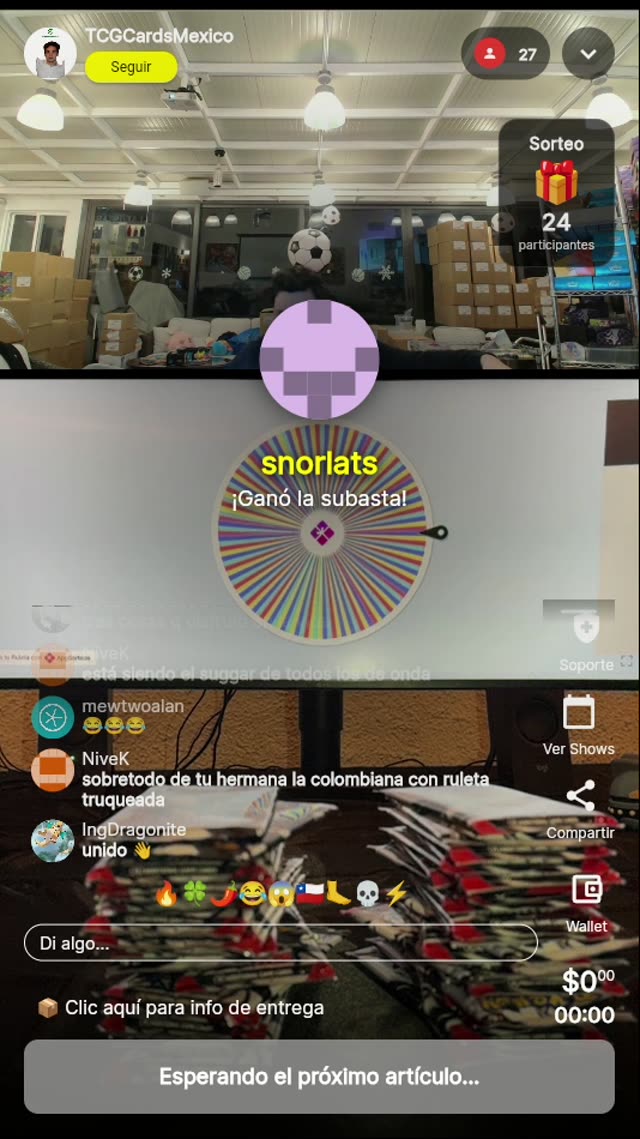View winner snorlats profile picture
This screenshot has width=640, height=1139.
click(319, 359)
